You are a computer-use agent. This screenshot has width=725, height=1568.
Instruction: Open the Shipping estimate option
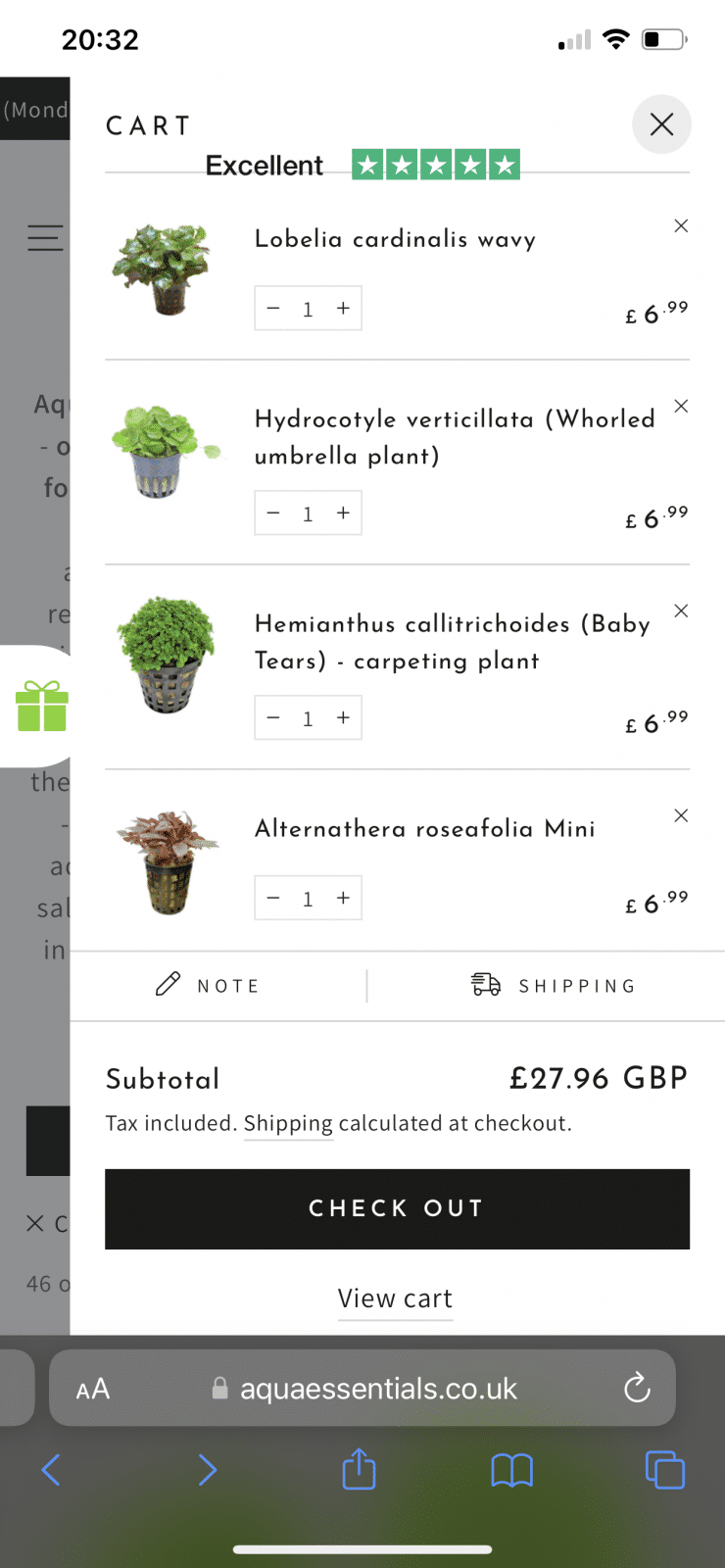pos(554,985)
